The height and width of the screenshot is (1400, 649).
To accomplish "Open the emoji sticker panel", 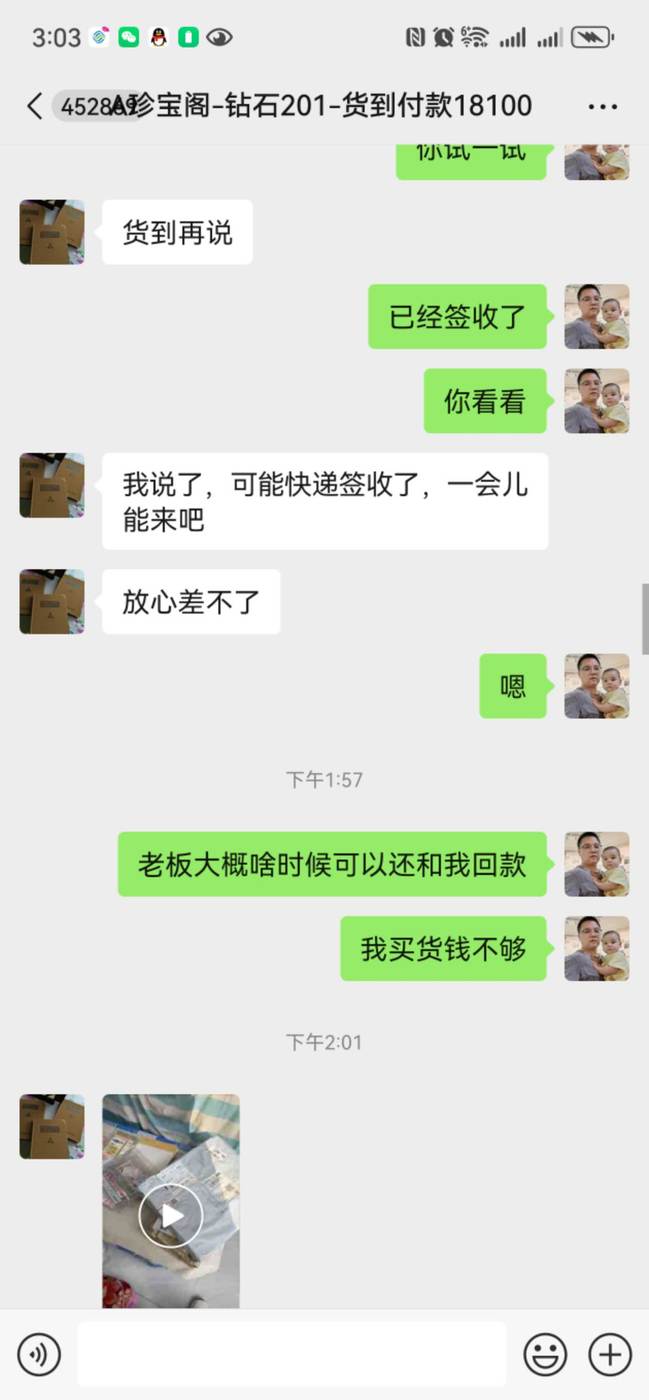I will click(545, 1355).
